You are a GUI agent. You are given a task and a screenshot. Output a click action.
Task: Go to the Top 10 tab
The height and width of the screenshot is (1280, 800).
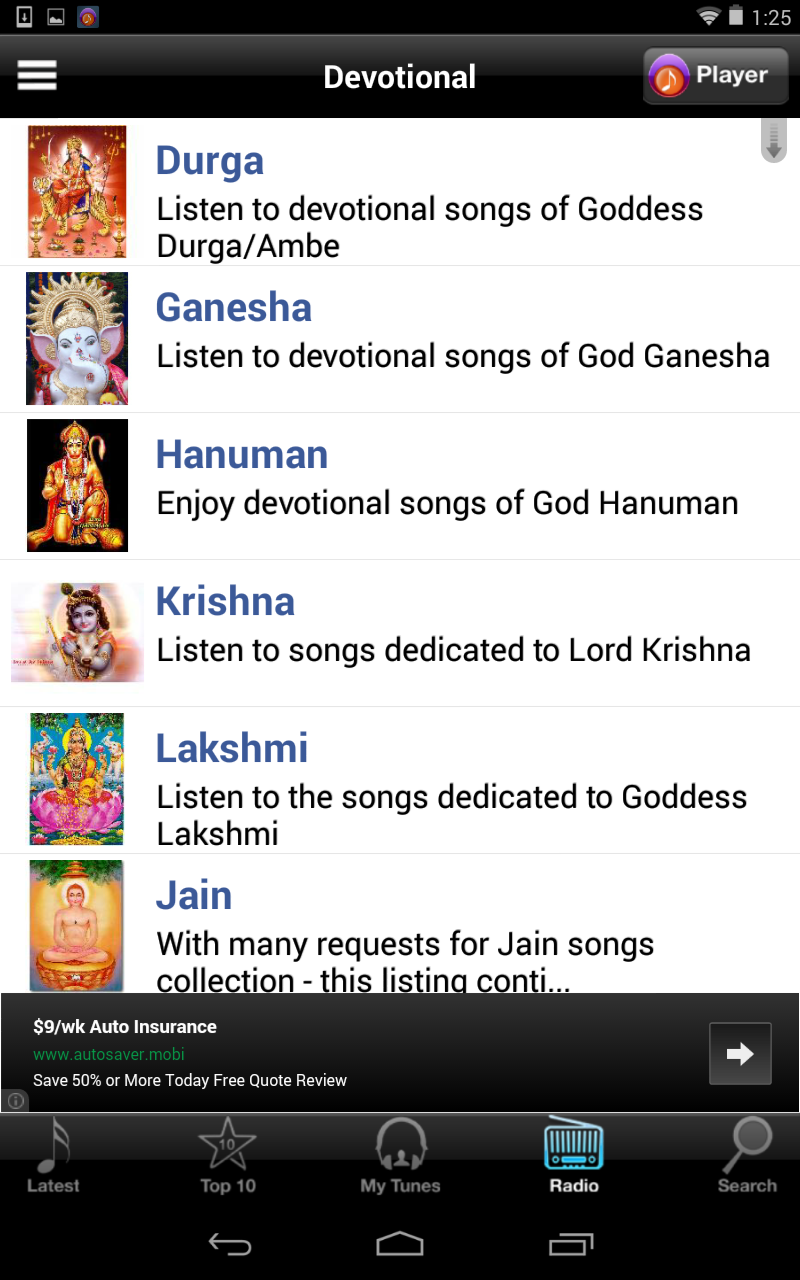[228, 1158]
